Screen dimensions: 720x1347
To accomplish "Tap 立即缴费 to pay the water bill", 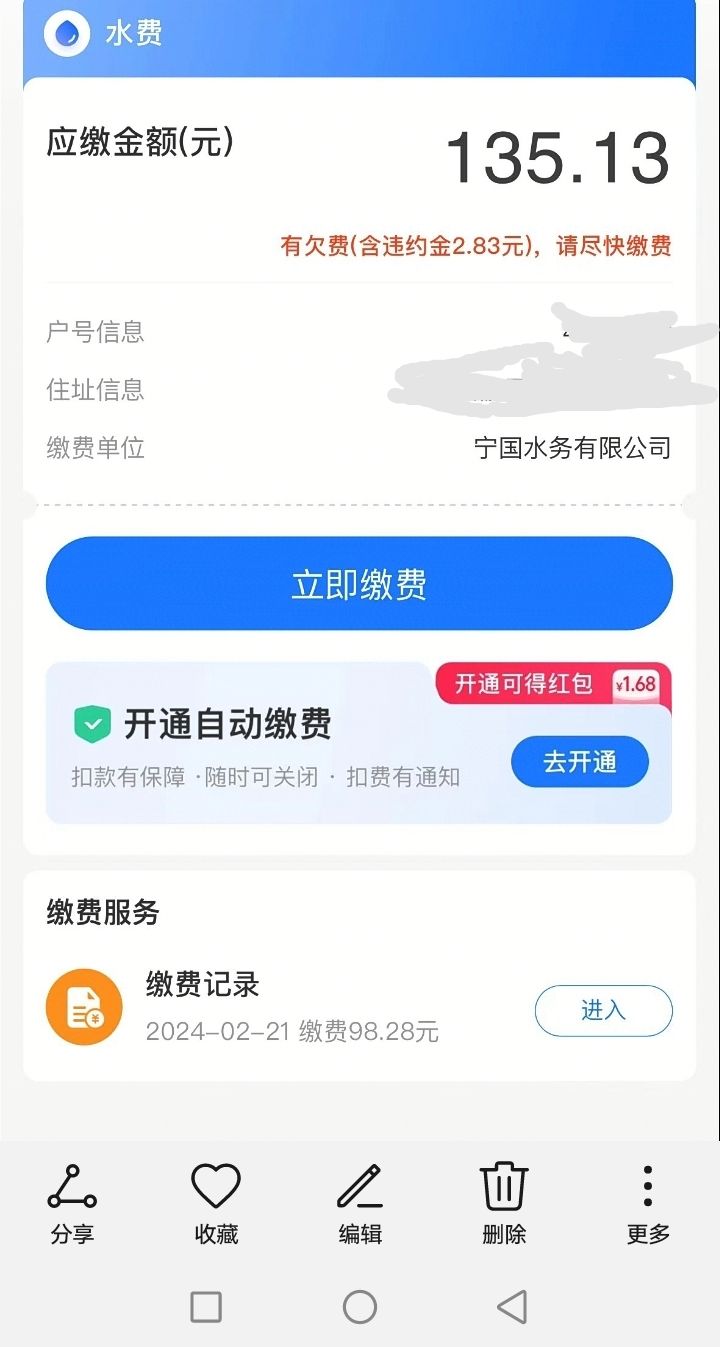I will click(359, 584).
